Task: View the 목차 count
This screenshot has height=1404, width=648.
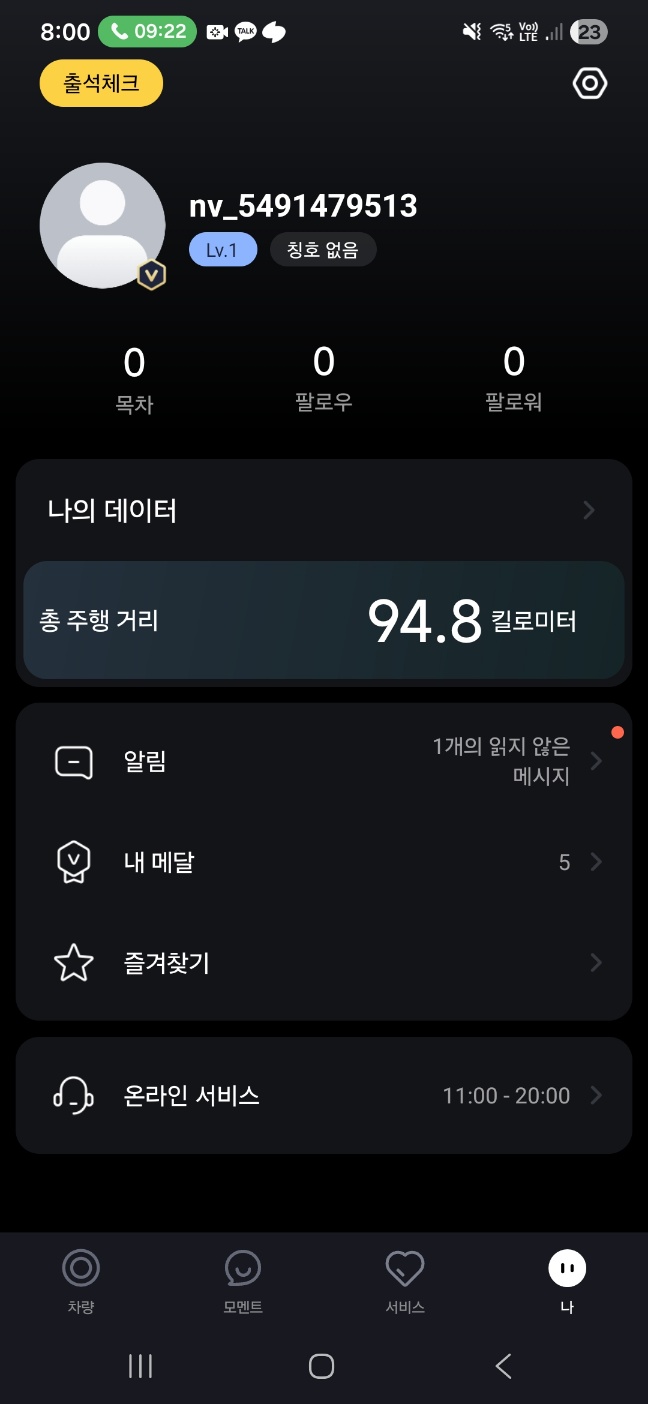Action: 134,378
